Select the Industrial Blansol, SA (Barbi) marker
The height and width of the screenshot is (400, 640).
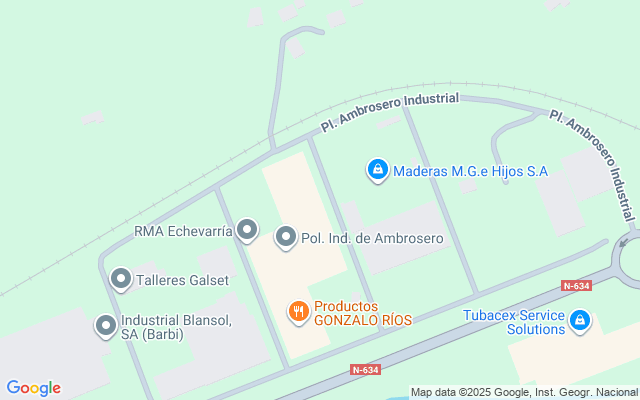click(x=106, y=326)
